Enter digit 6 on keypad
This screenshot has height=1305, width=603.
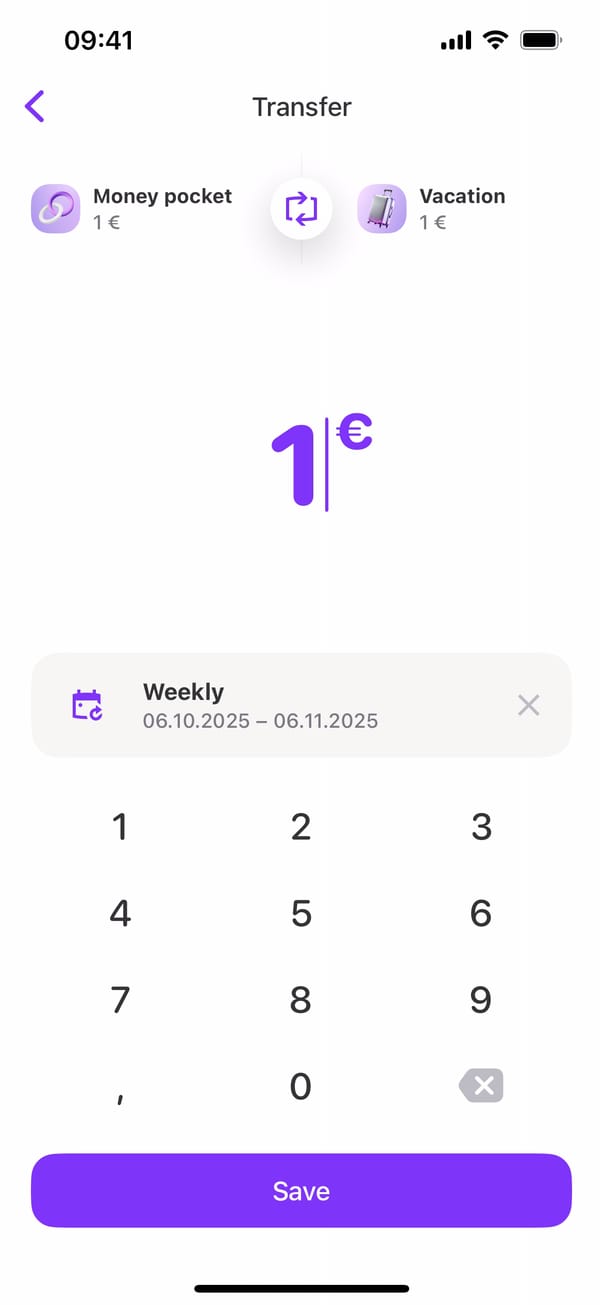(x=481, y=913)
